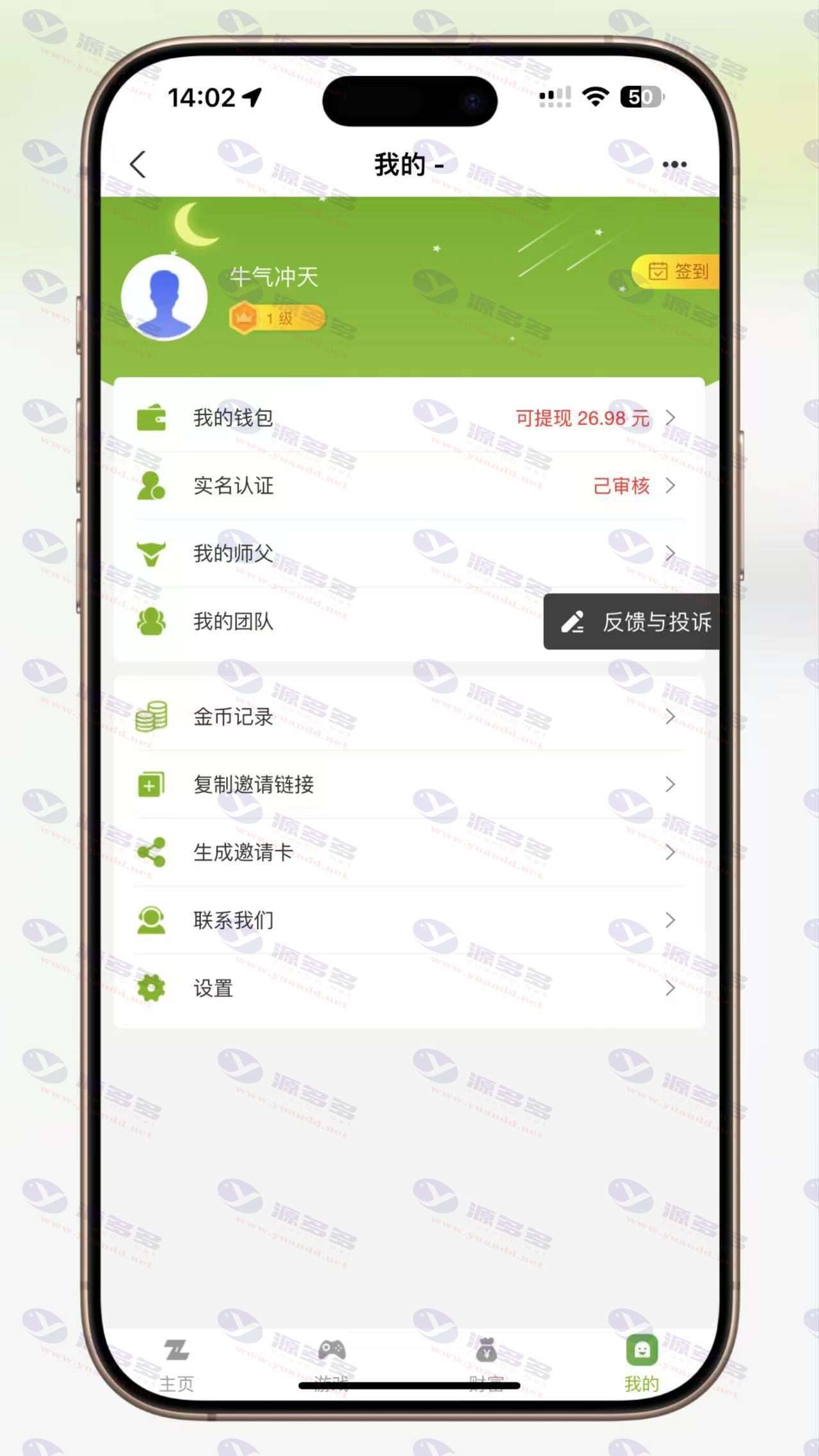Open 生成邀请卡 invitation card row
Viewport: 819px width, 1456px height.
point(409,852)
